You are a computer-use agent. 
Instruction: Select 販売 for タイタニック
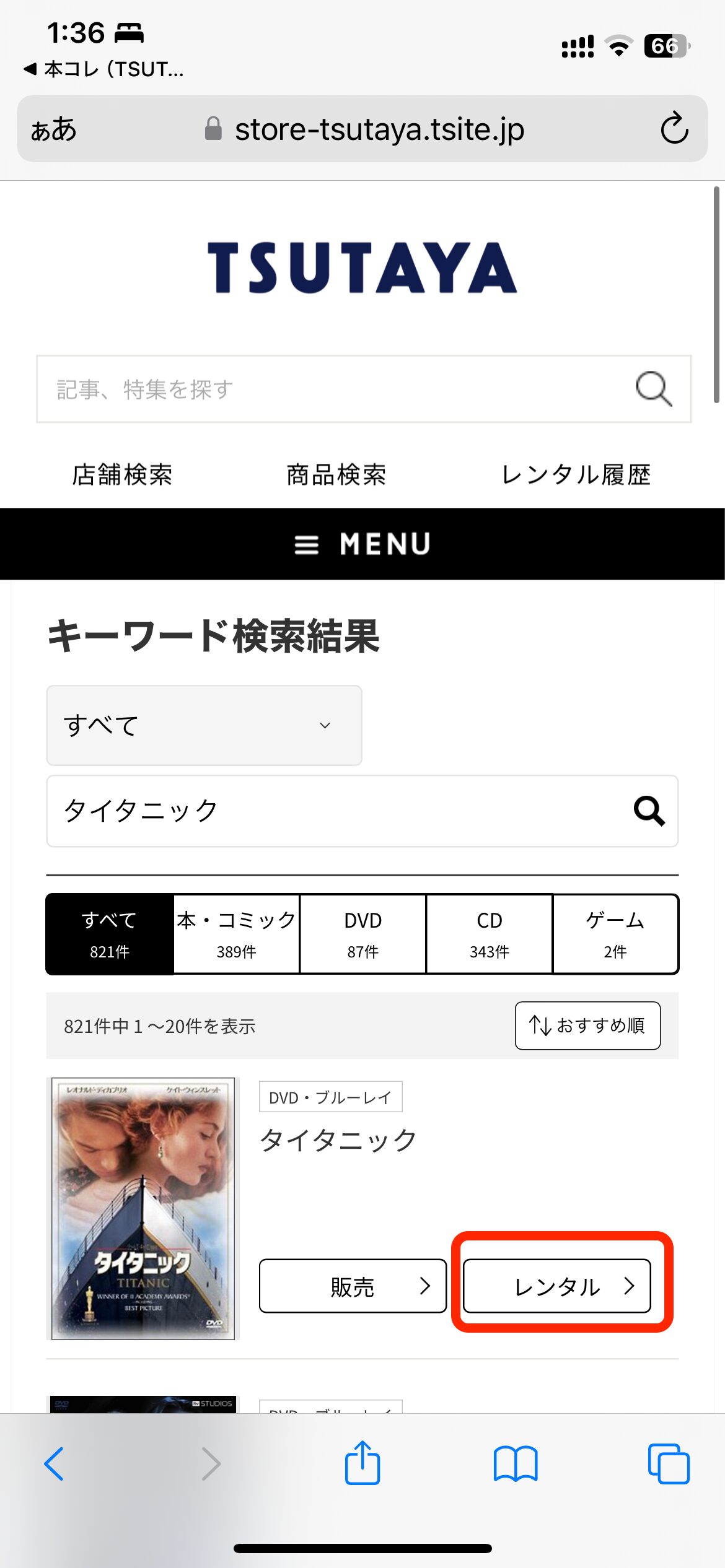coord(353,1286)
